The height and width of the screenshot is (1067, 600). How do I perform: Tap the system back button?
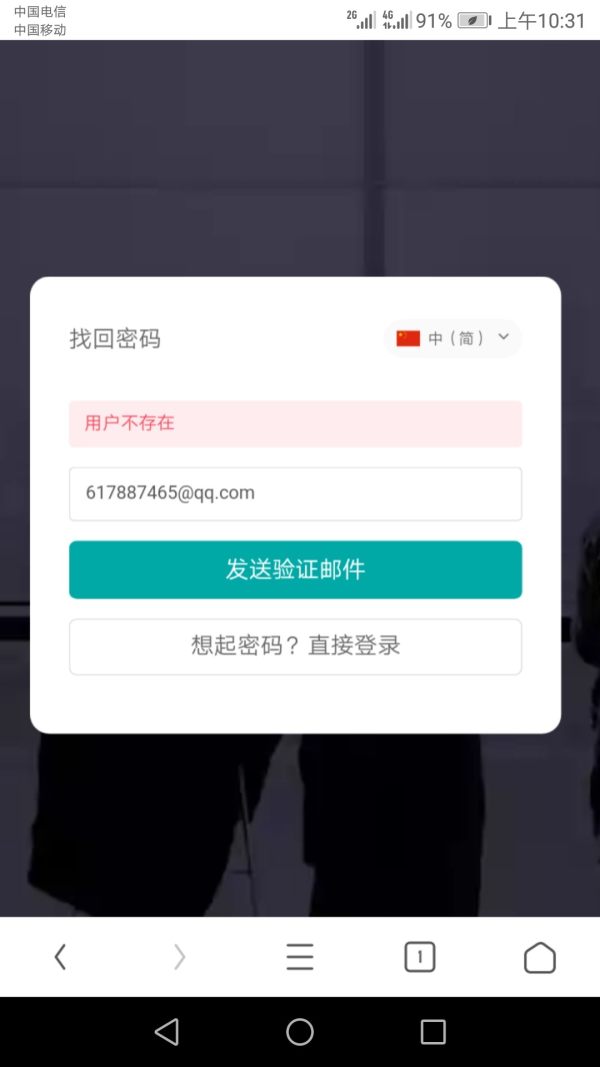pos(167,1032)
